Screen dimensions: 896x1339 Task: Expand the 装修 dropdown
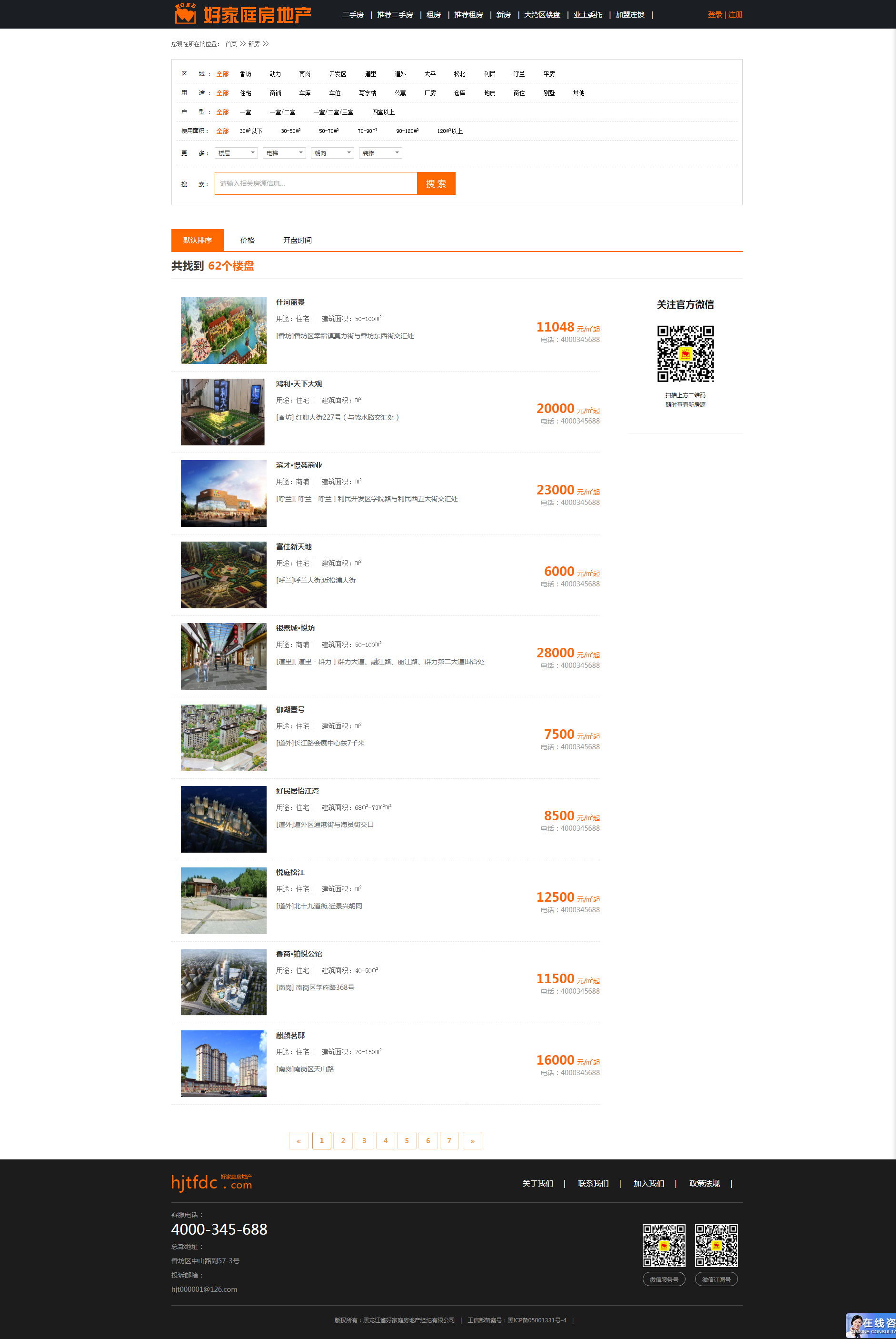pyautogui.click(x=380, y=153)
